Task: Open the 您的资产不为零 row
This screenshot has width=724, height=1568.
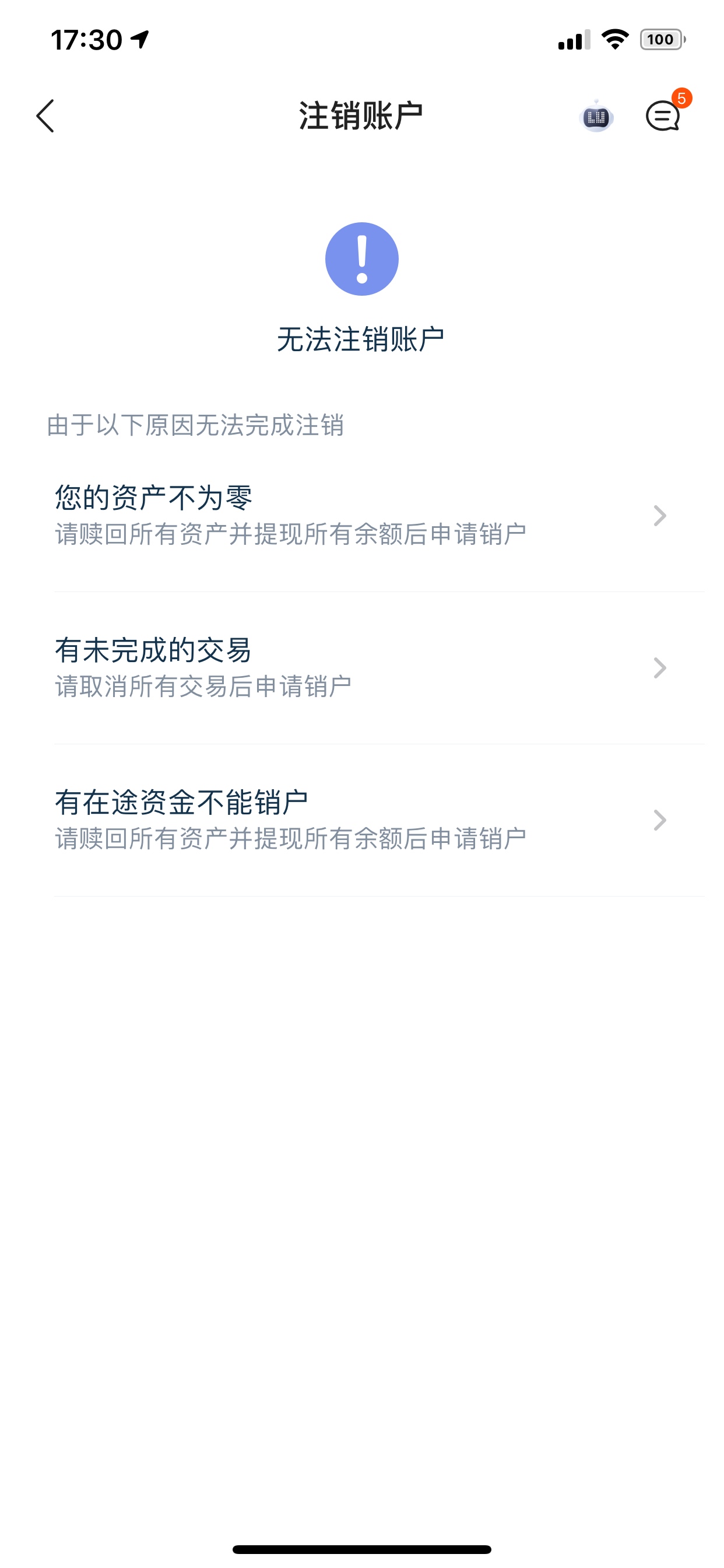Action: (x=361, y=515)
